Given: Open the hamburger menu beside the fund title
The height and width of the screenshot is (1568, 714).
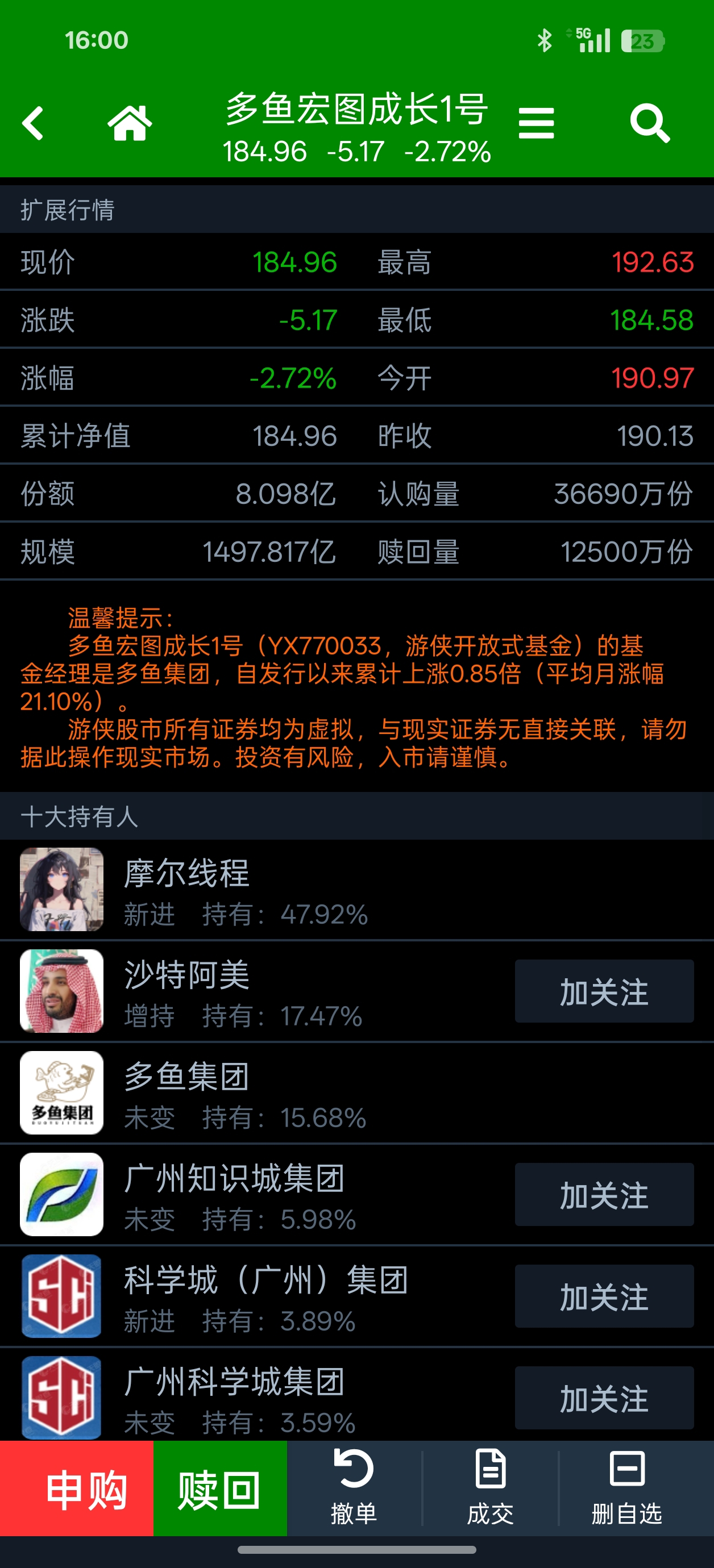Looking at the screenshot, I should pos(536,124).
